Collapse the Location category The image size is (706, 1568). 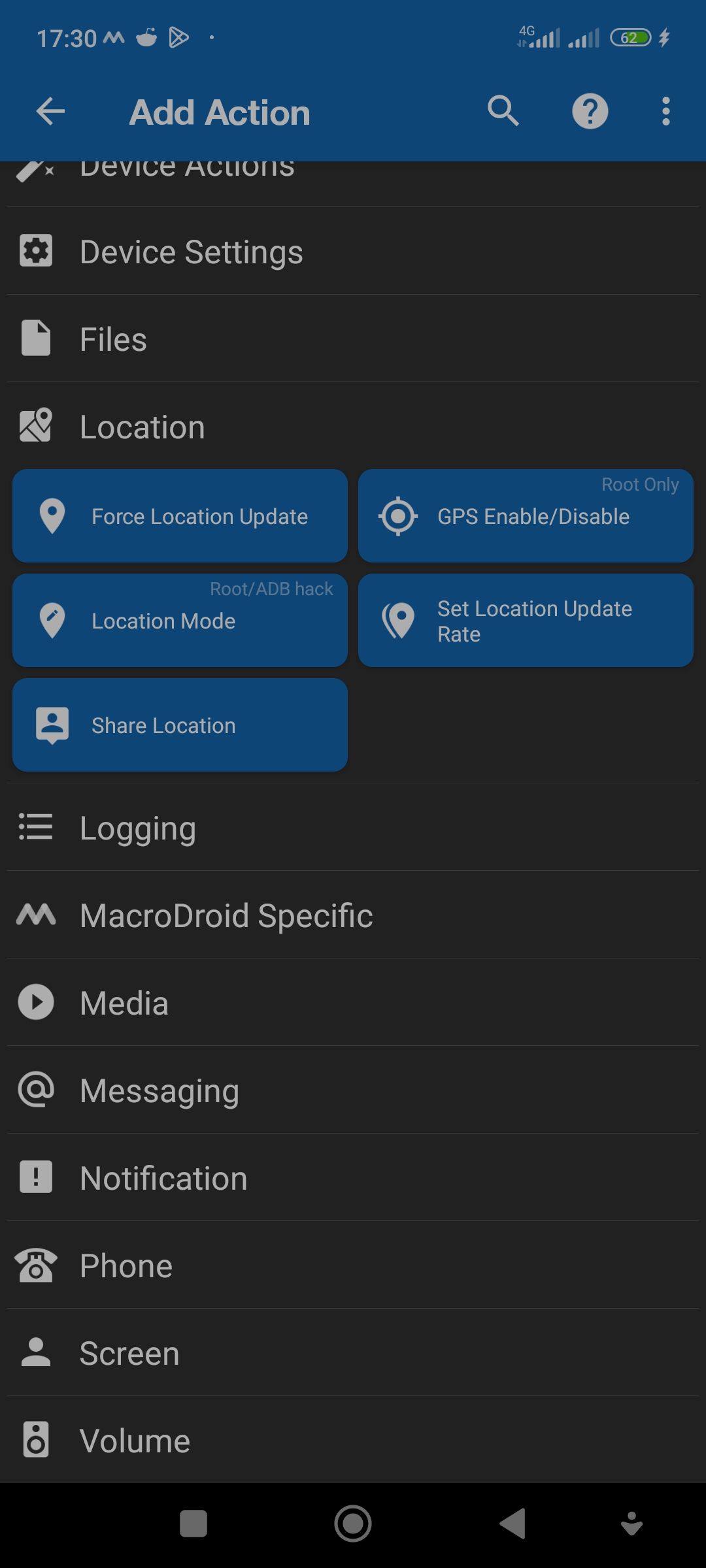pyautogui.click(x=353, y=427)
